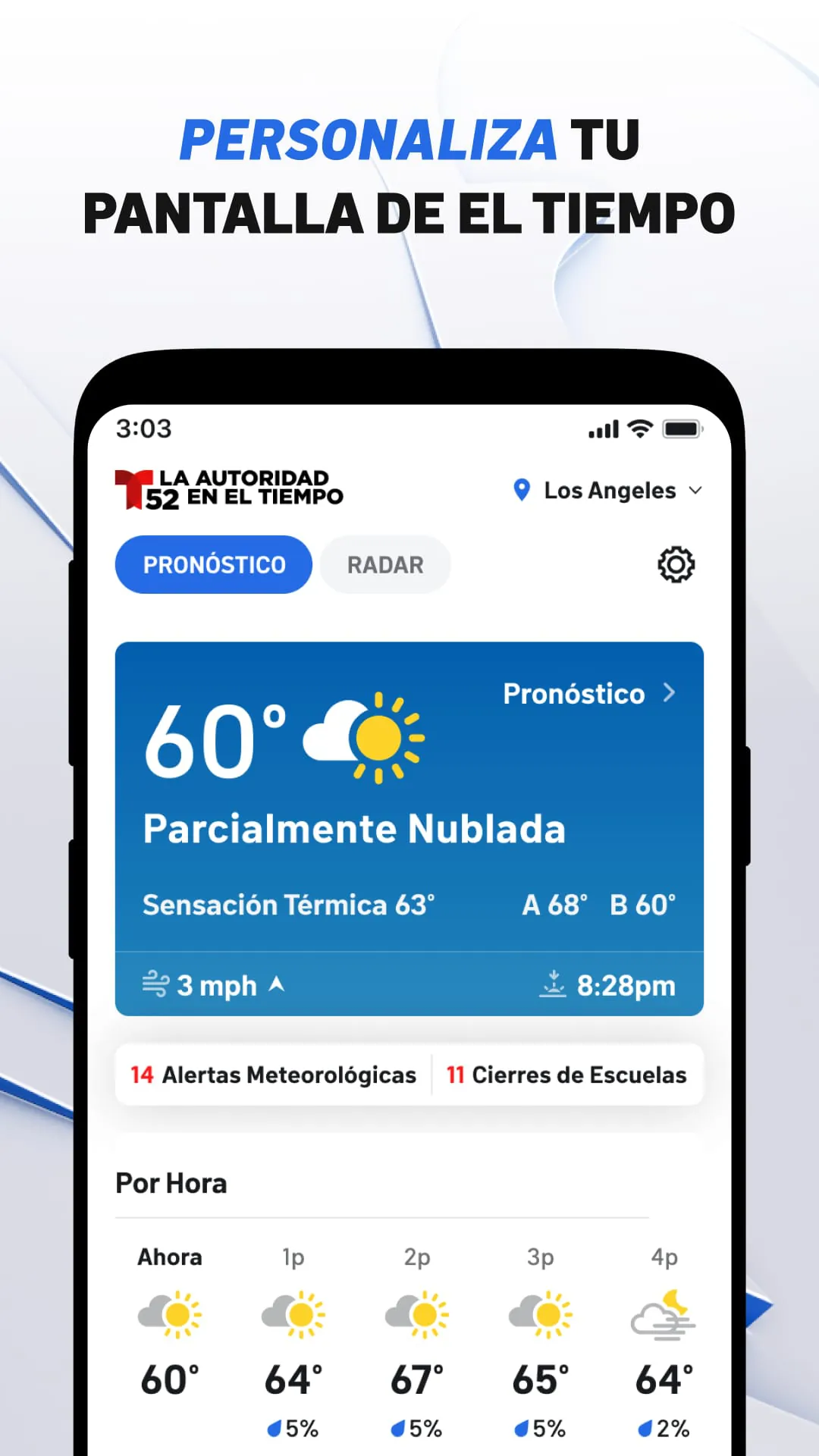Open 14 Alertas Meteorológicas
Image resolution: width=819 pixels, height=1456 pixels.
[x=273, y=1075]
